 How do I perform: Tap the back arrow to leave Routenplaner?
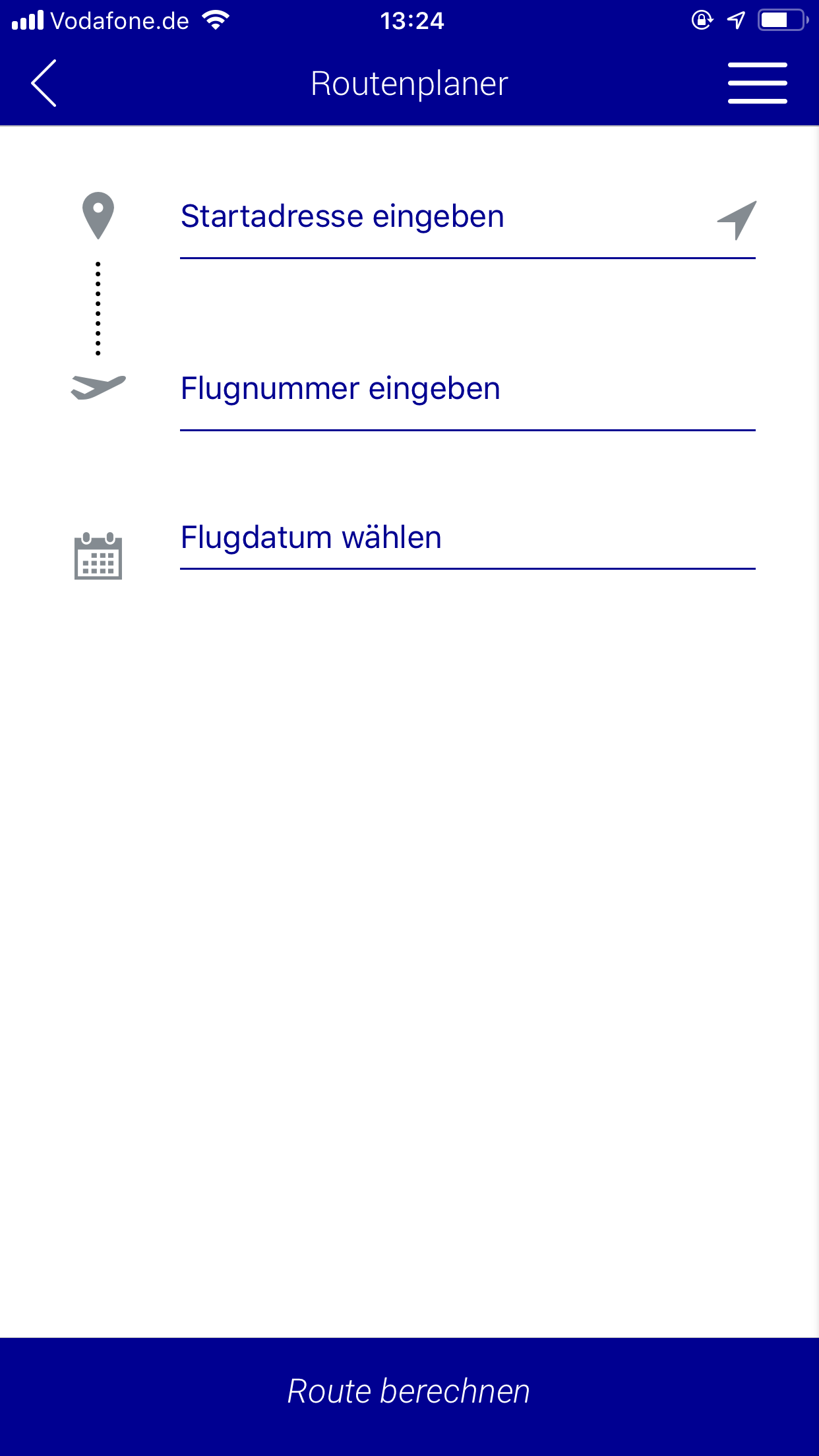click(44, 82)
